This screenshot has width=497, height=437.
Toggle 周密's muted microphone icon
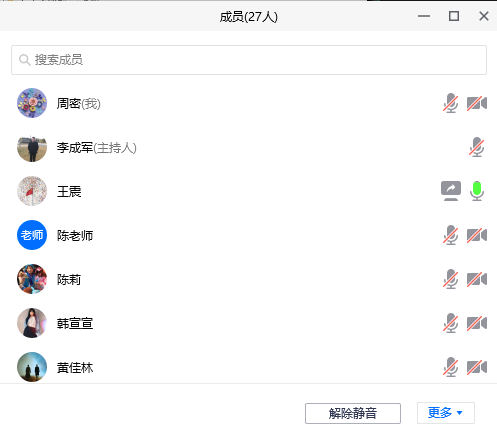point(450,103)
